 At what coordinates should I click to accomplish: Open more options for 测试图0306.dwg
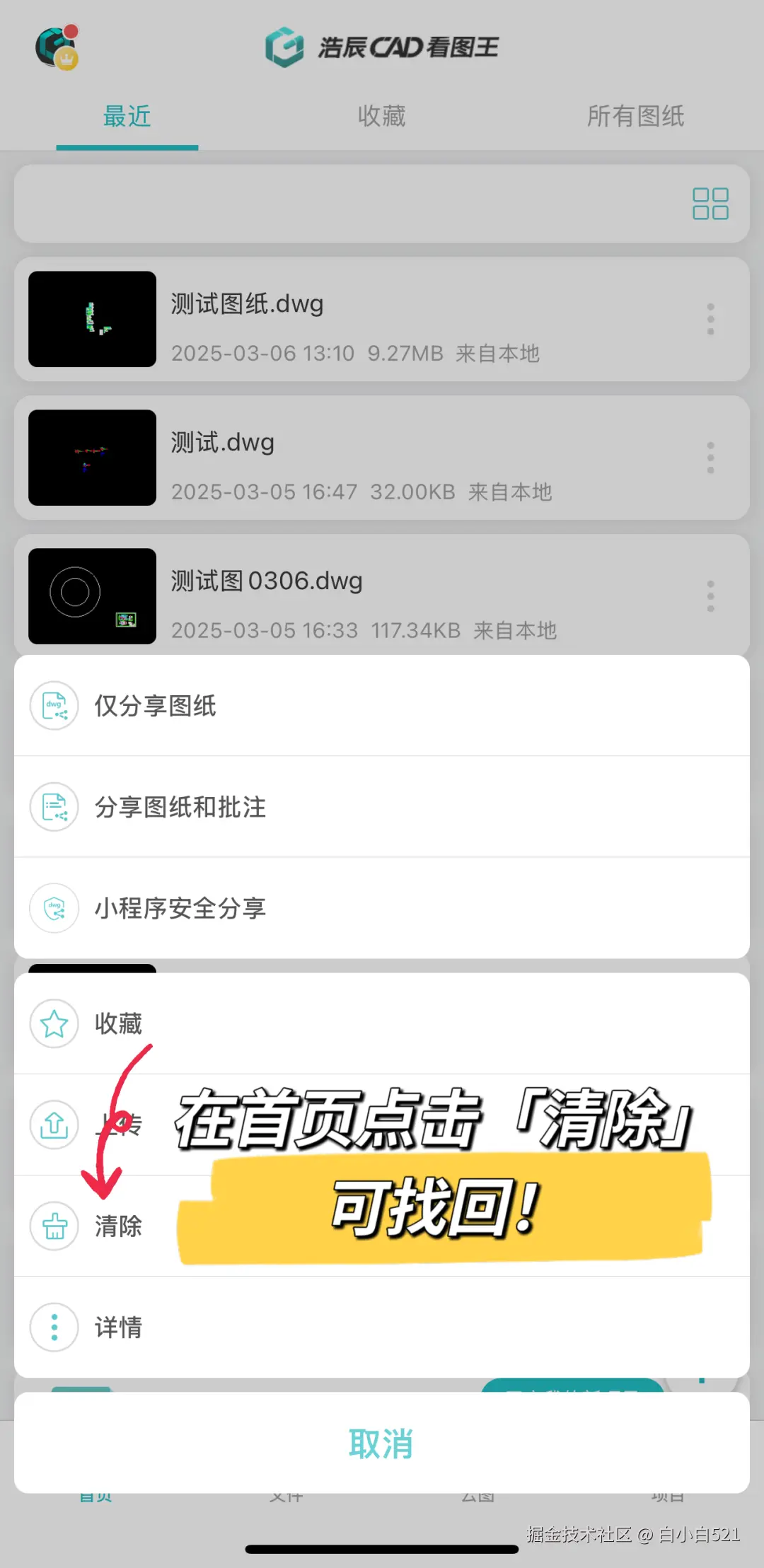710,596
